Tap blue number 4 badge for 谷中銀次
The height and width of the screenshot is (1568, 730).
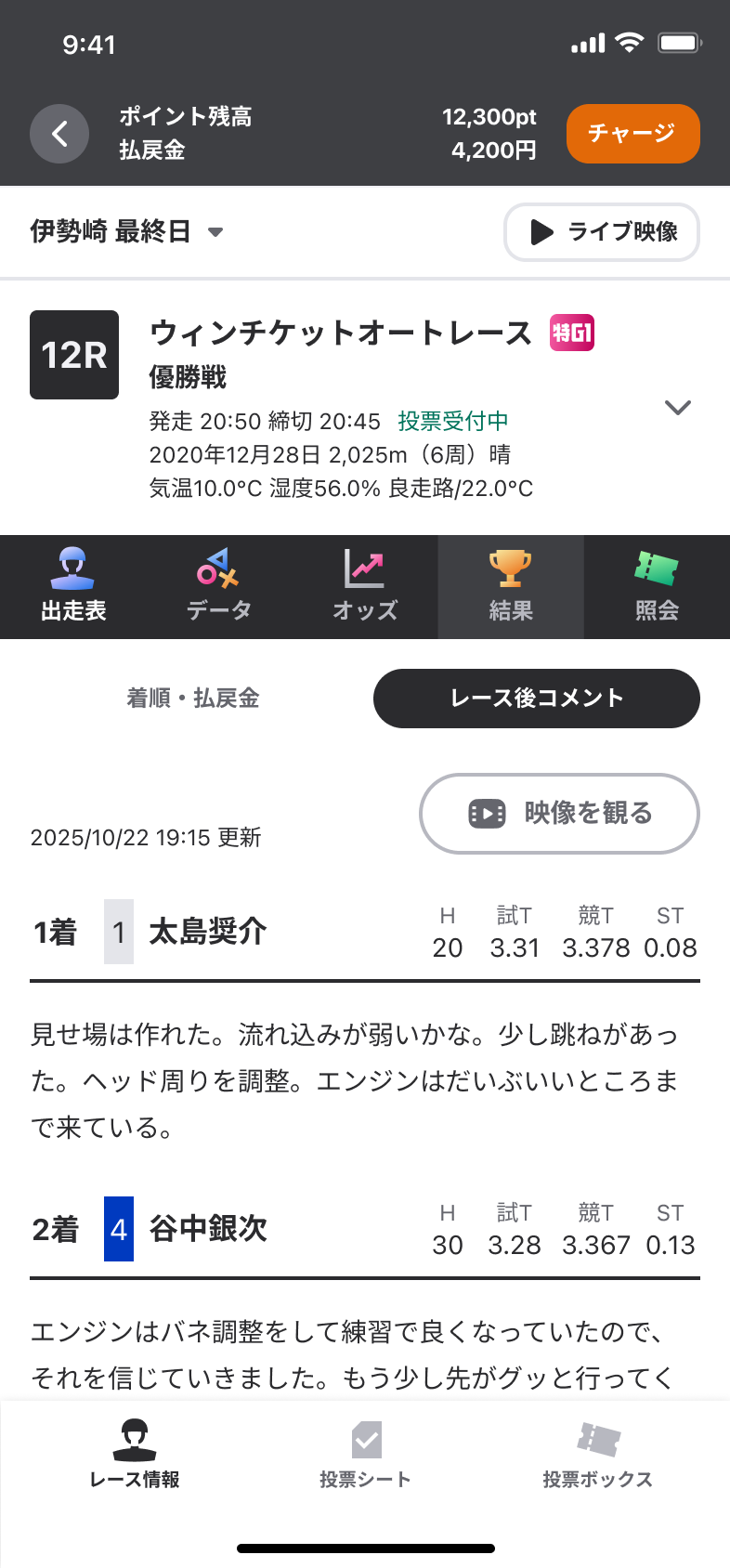119,1228
